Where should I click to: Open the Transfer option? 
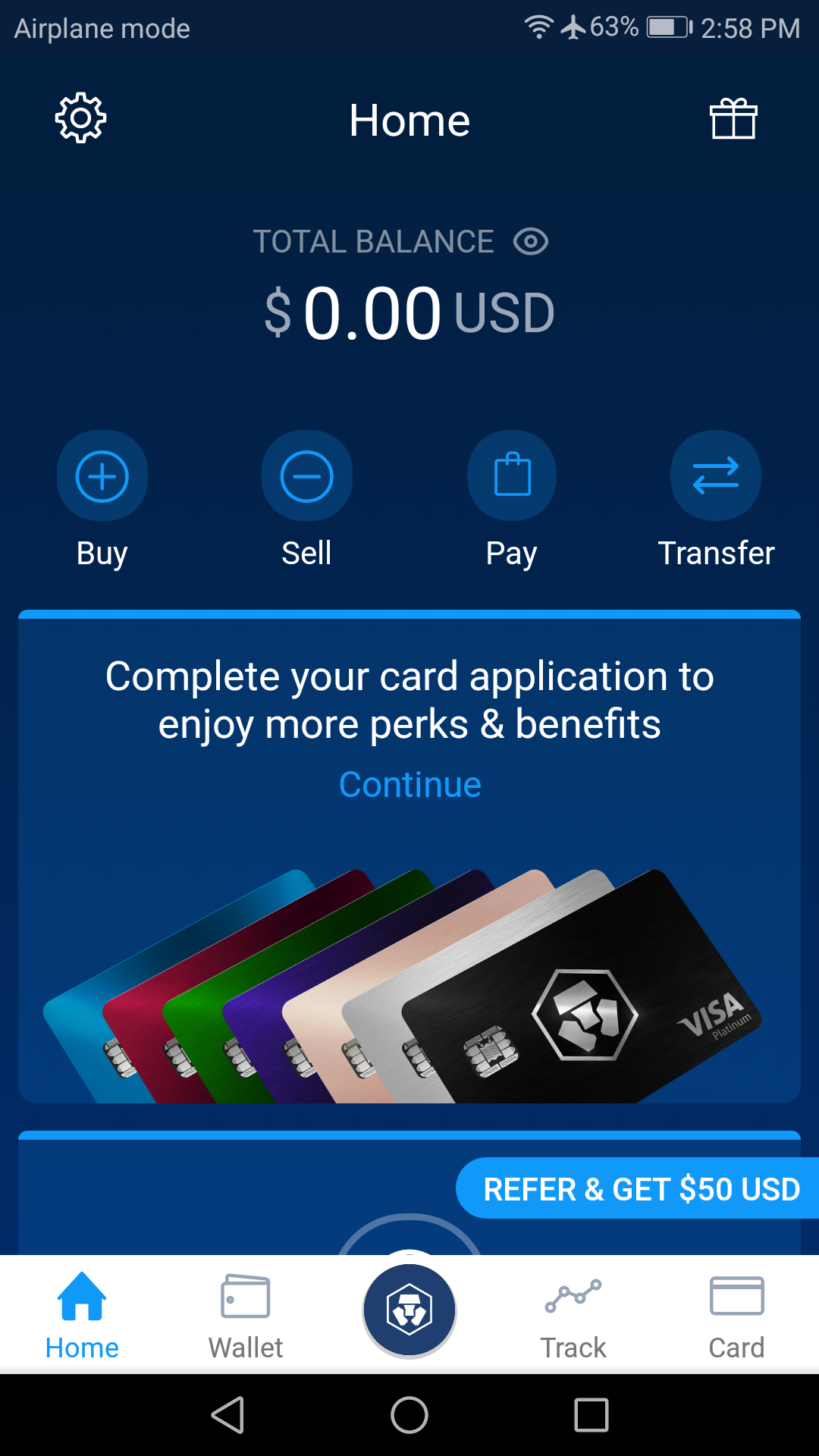716,476
